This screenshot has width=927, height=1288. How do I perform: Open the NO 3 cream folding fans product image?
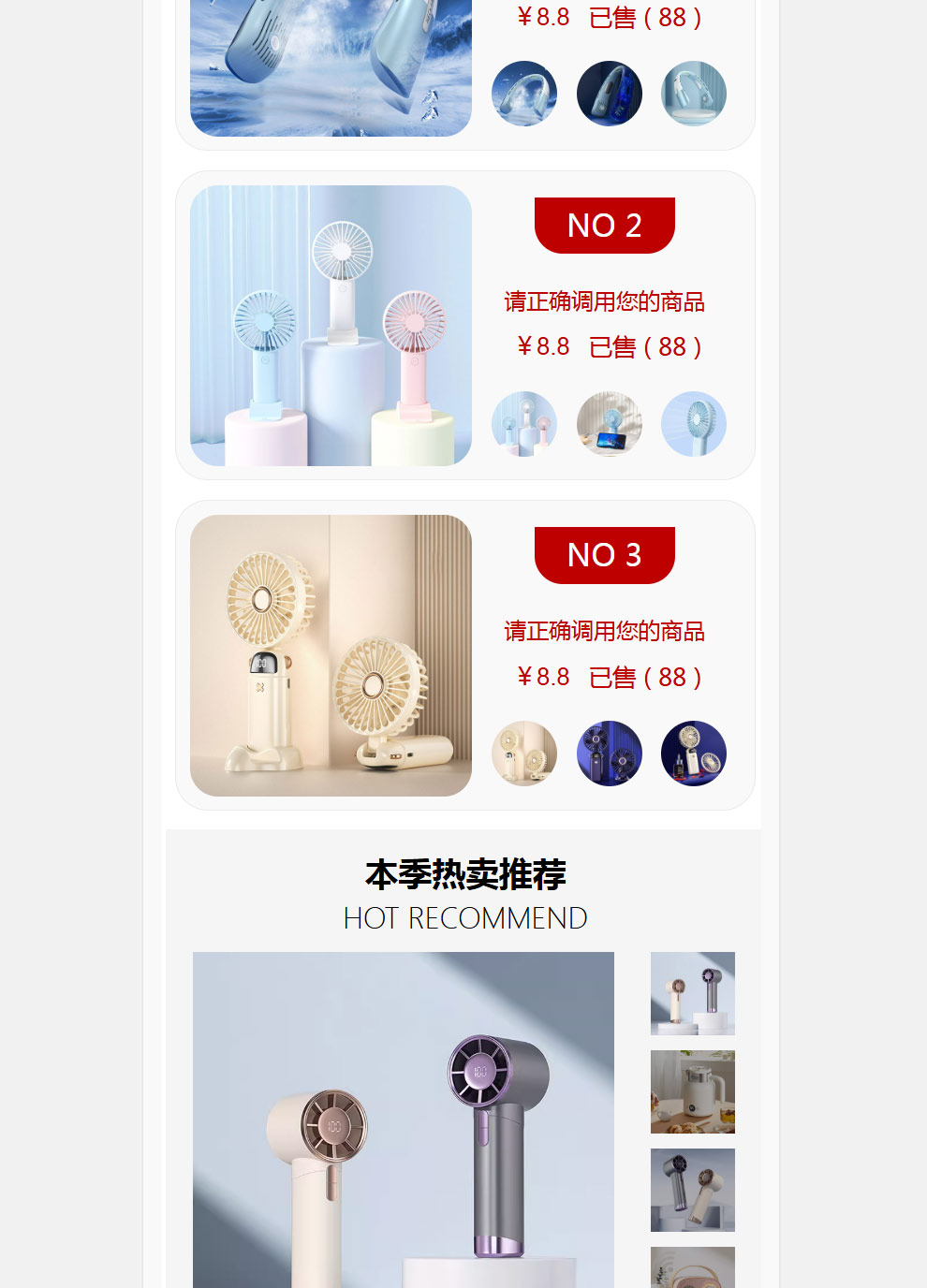(331, 655)
